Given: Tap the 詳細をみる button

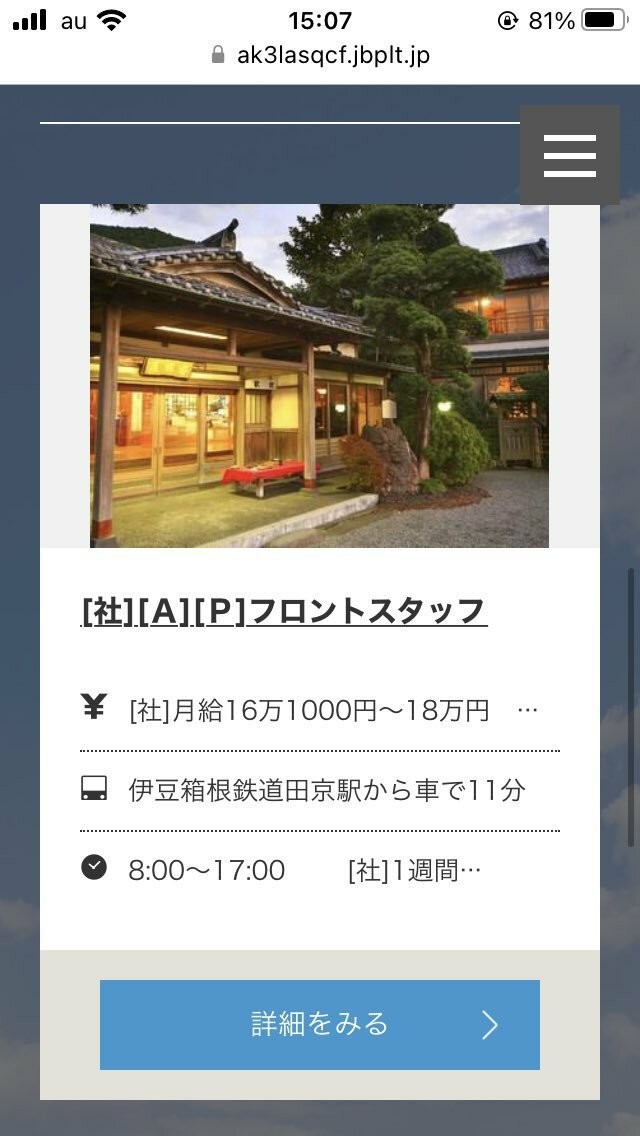Looking at the screenshot, I should (319, 1024).
